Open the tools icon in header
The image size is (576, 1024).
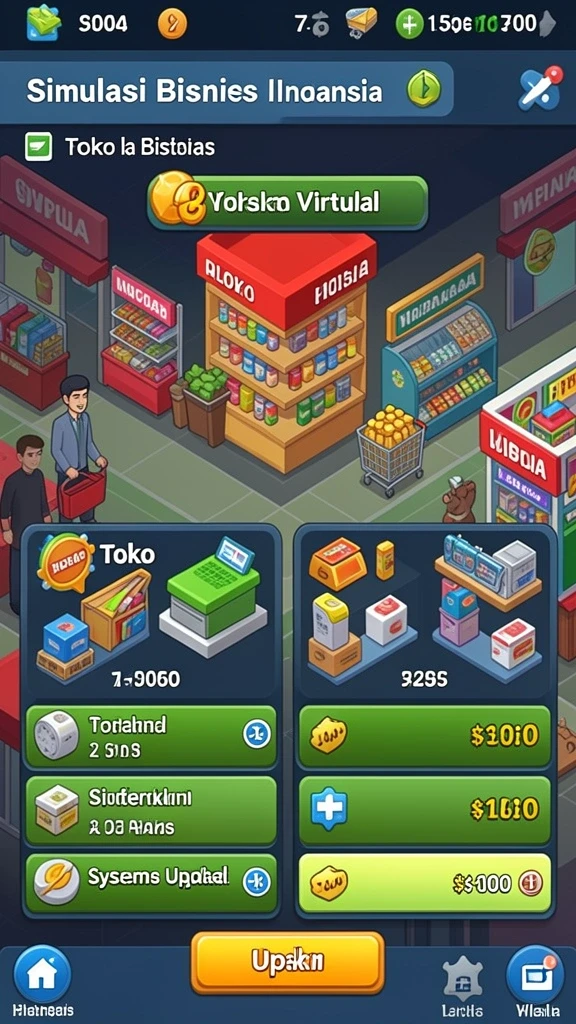tap(540, 88)
